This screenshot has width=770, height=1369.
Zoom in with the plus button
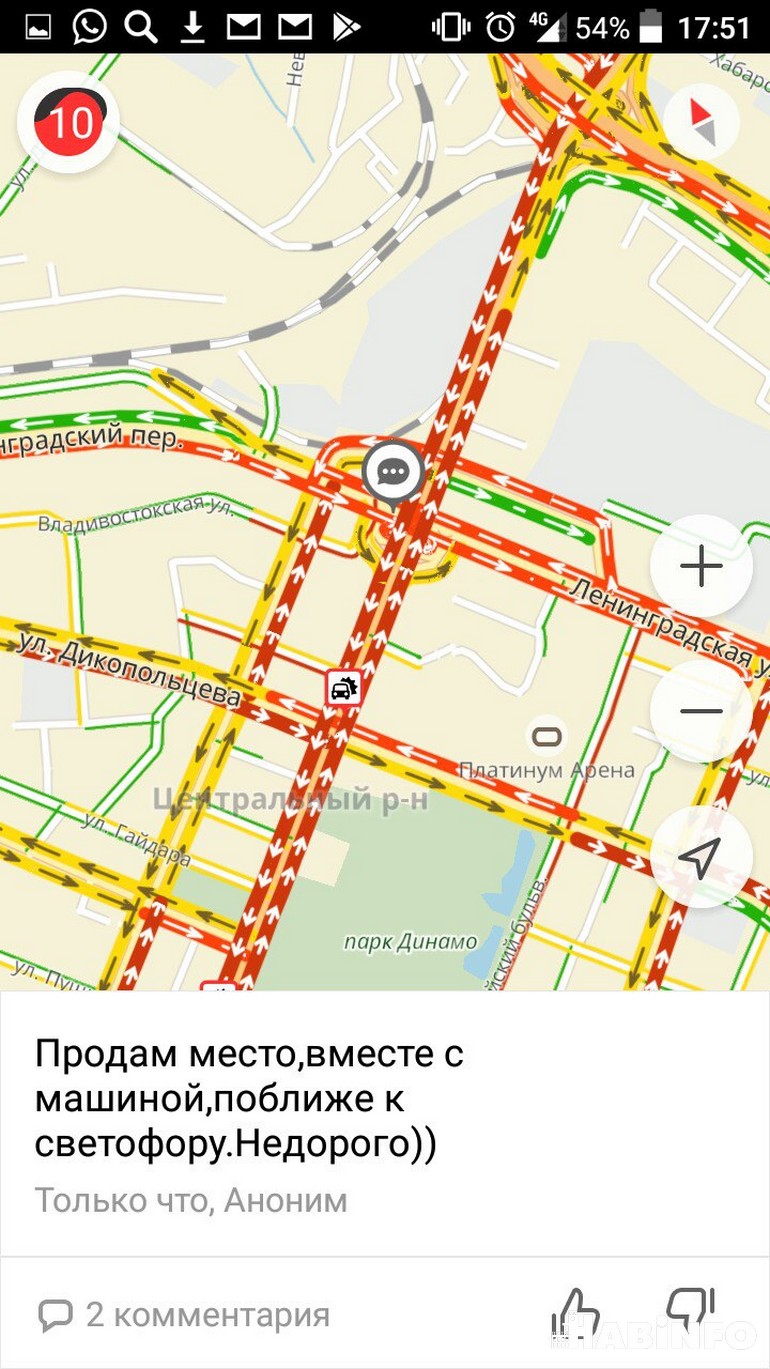(x=701, y=567)
